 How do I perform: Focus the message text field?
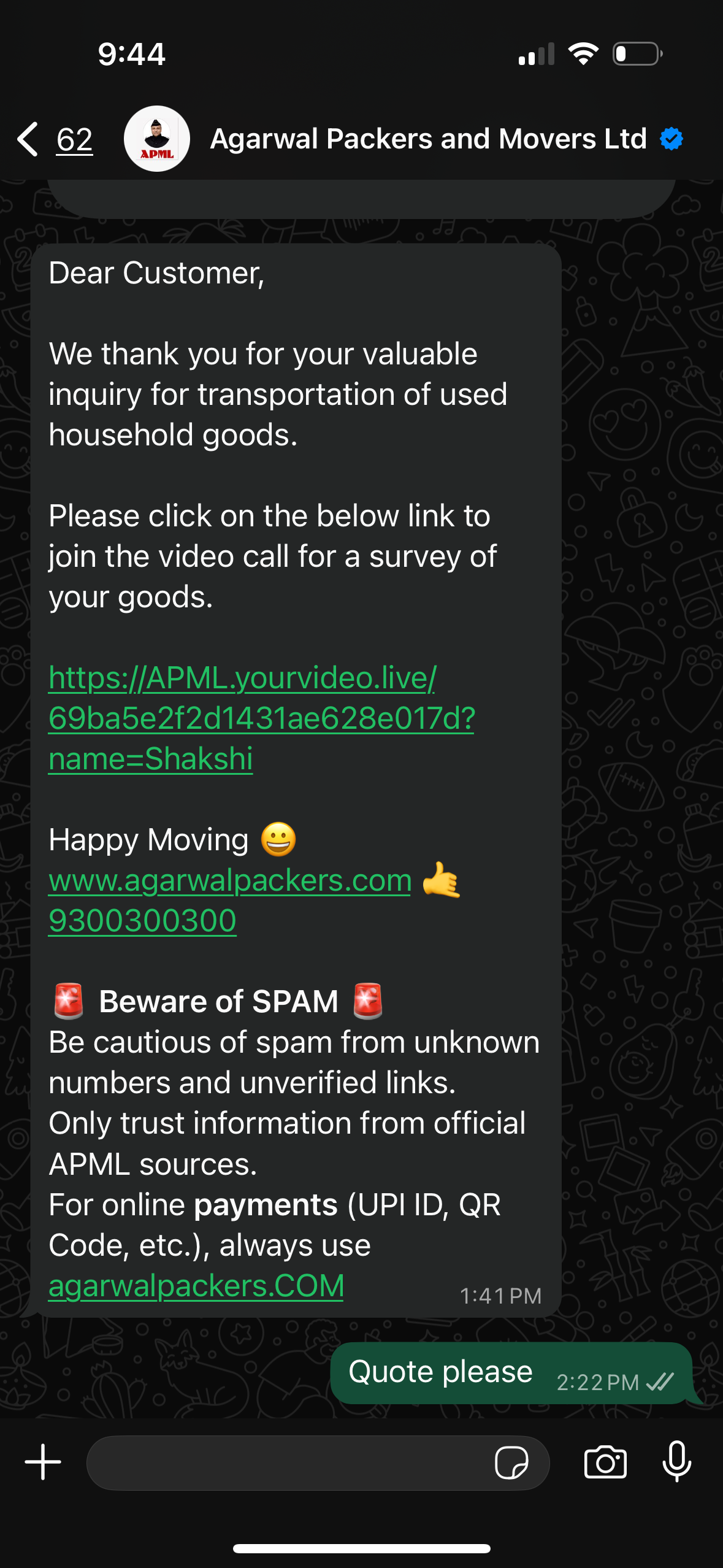tap(288, 1463)
